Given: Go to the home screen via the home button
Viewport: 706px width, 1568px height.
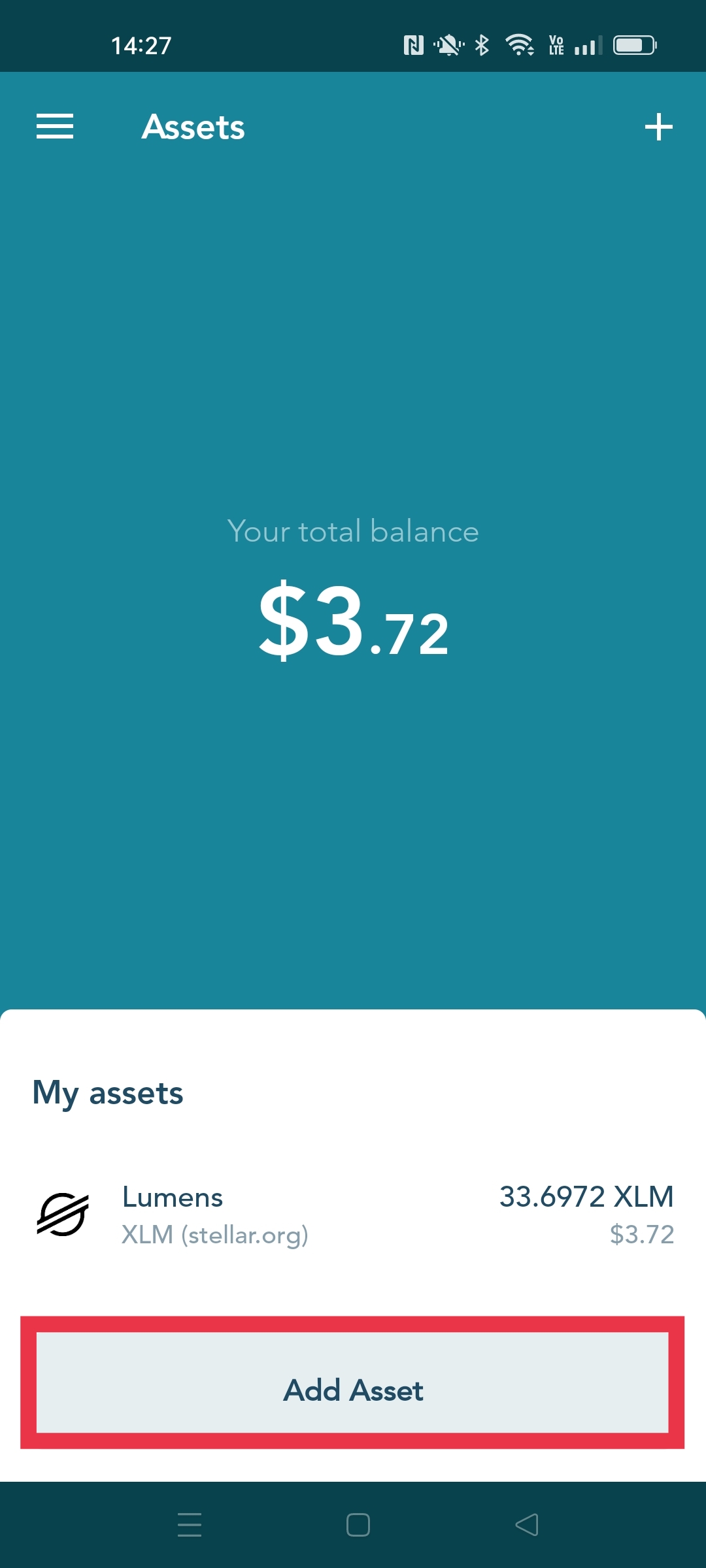Looking at the screenshot, I should [x=358, y=1525].
